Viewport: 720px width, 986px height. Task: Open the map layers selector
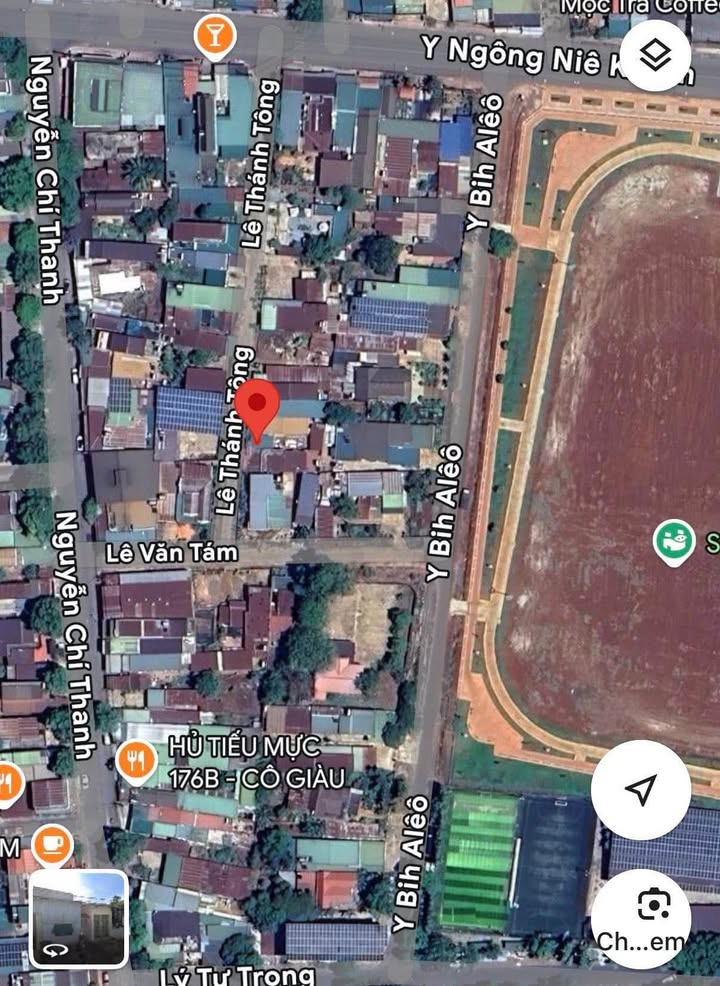pyautogui.click(x=655, y=56)
